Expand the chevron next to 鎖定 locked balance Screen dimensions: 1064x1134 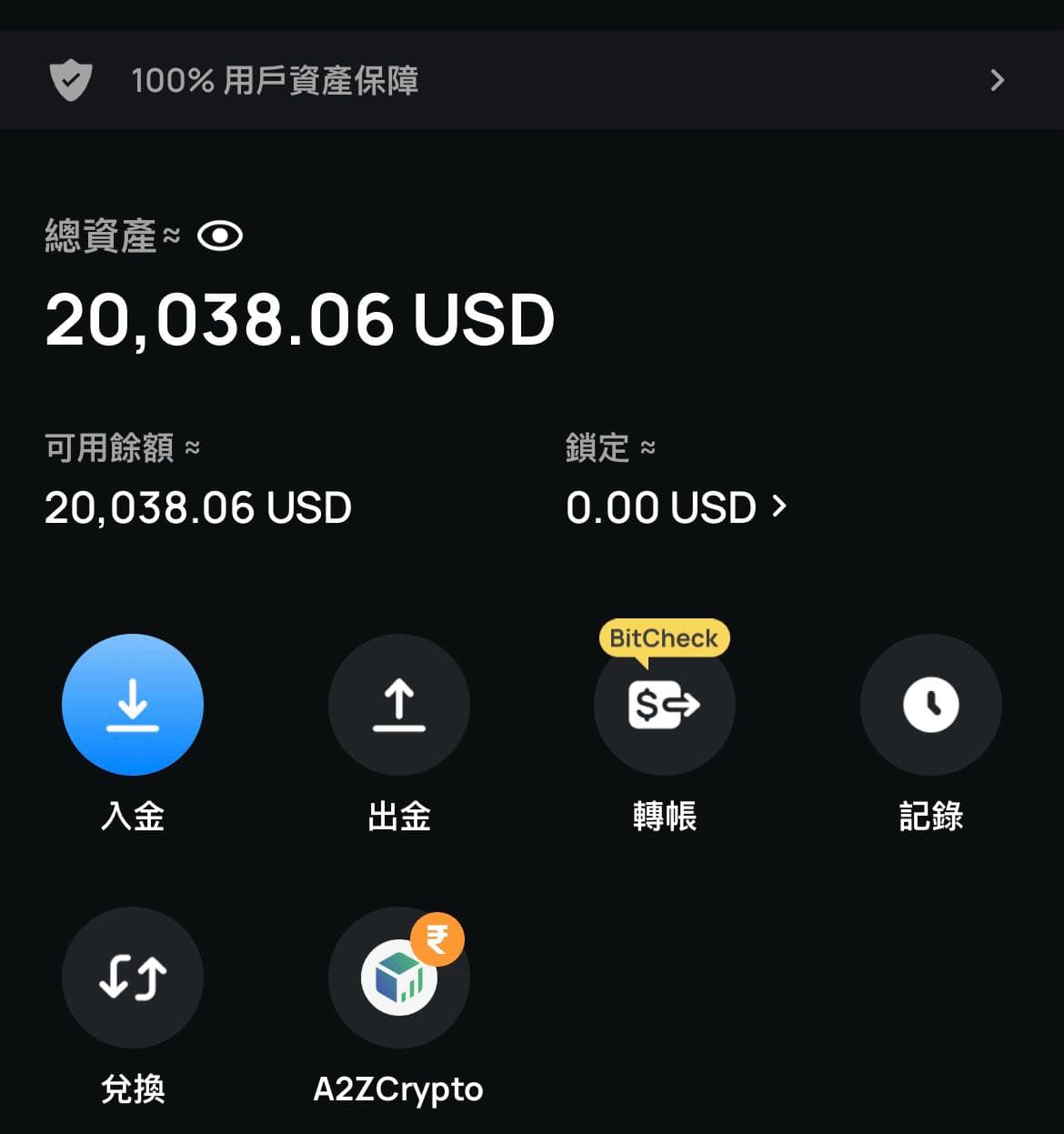[780, 508]
